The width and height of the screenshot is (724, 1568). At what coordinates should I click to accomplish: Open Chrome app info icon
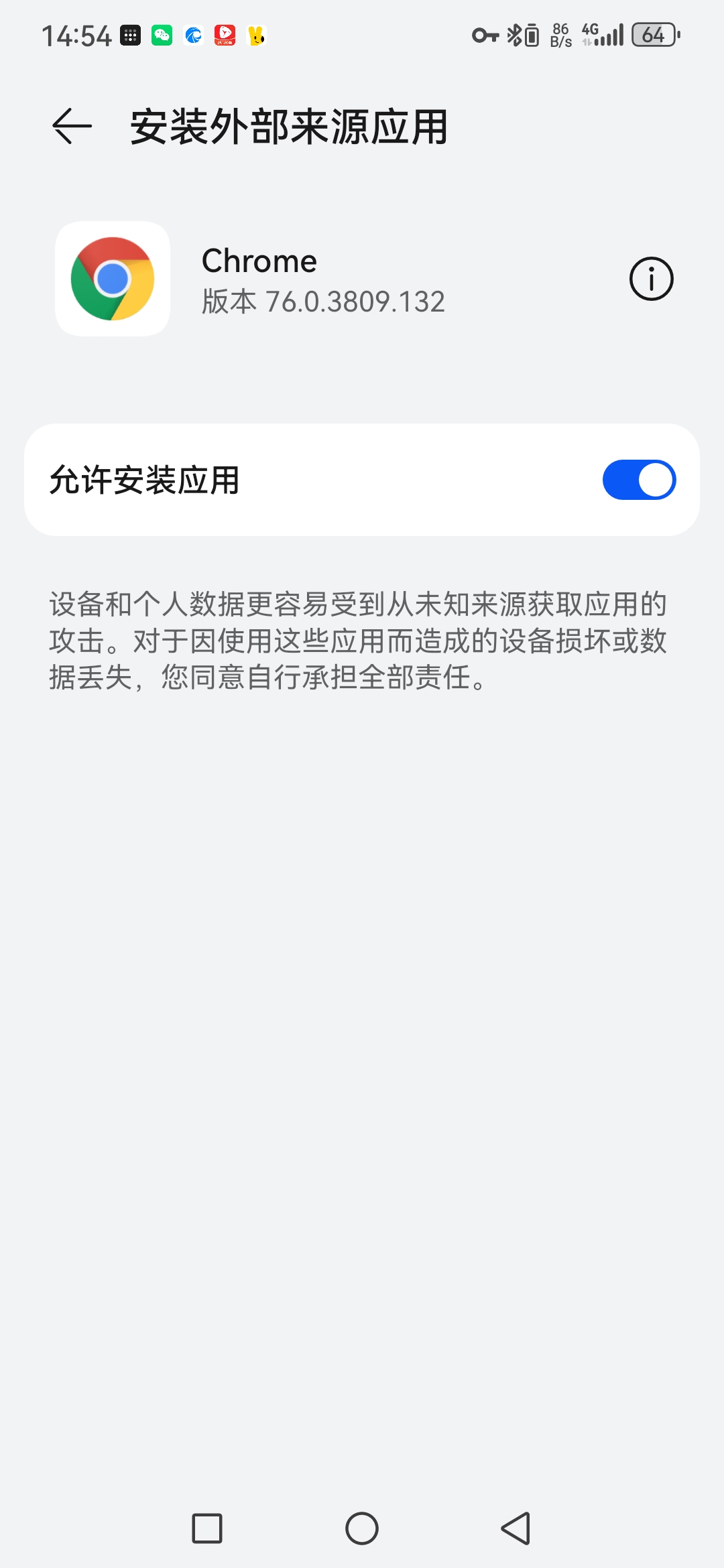pos(651,279)
